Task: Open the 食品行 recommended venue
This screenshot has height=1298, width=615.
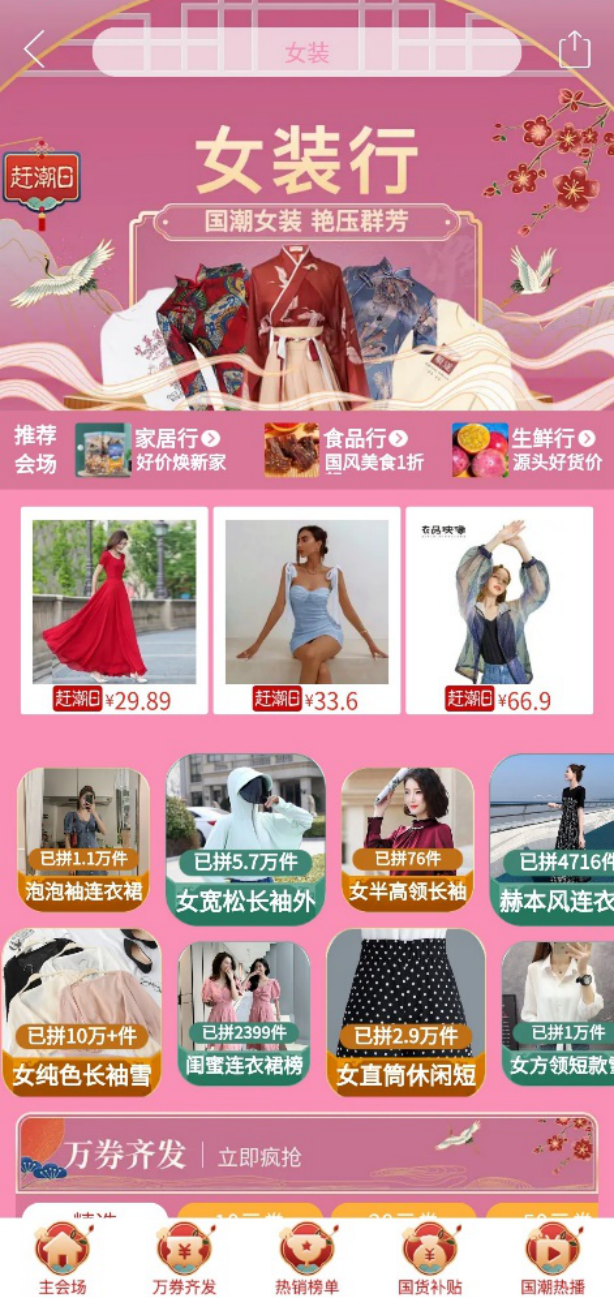Action: point(343,450)
